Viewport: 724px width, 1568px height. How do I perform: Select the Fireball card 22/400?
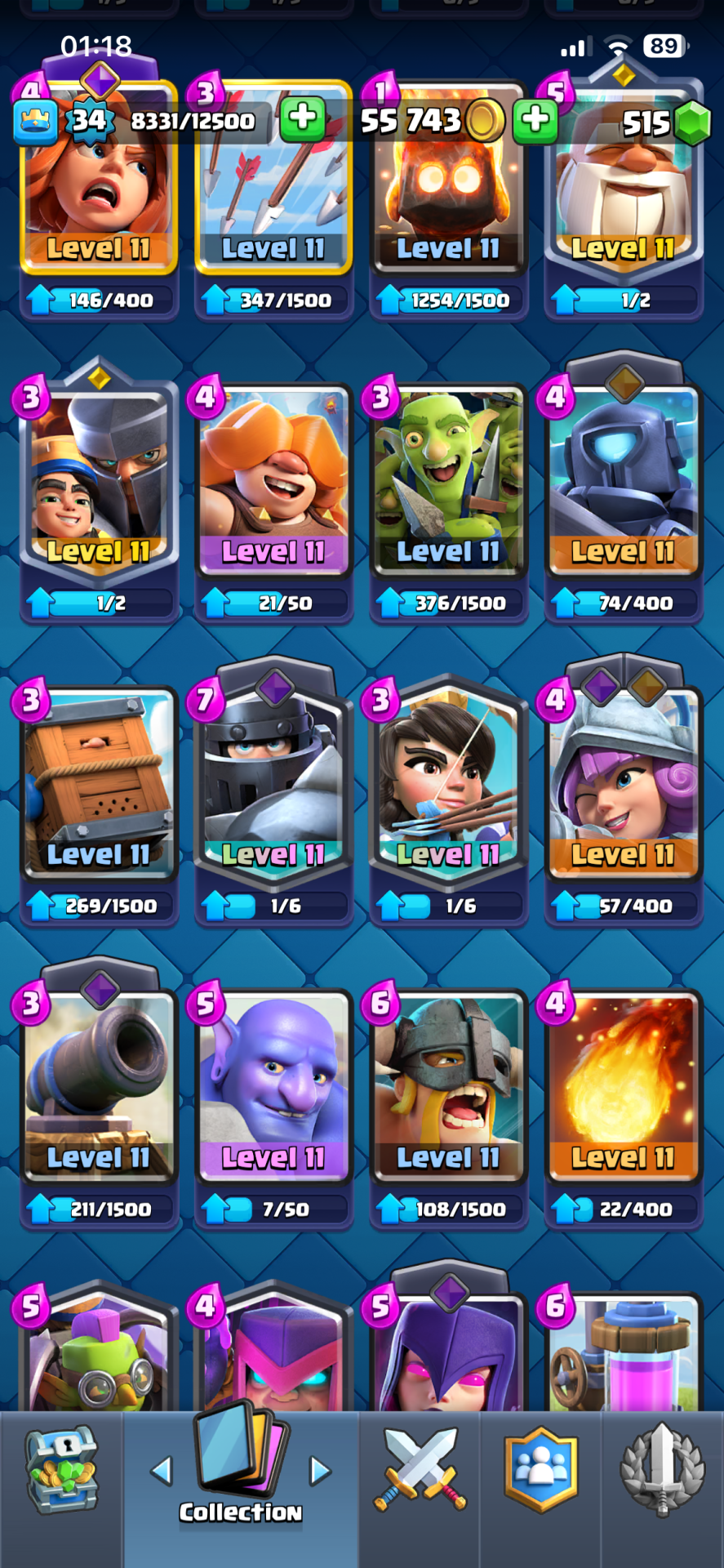click(623, 1086)
